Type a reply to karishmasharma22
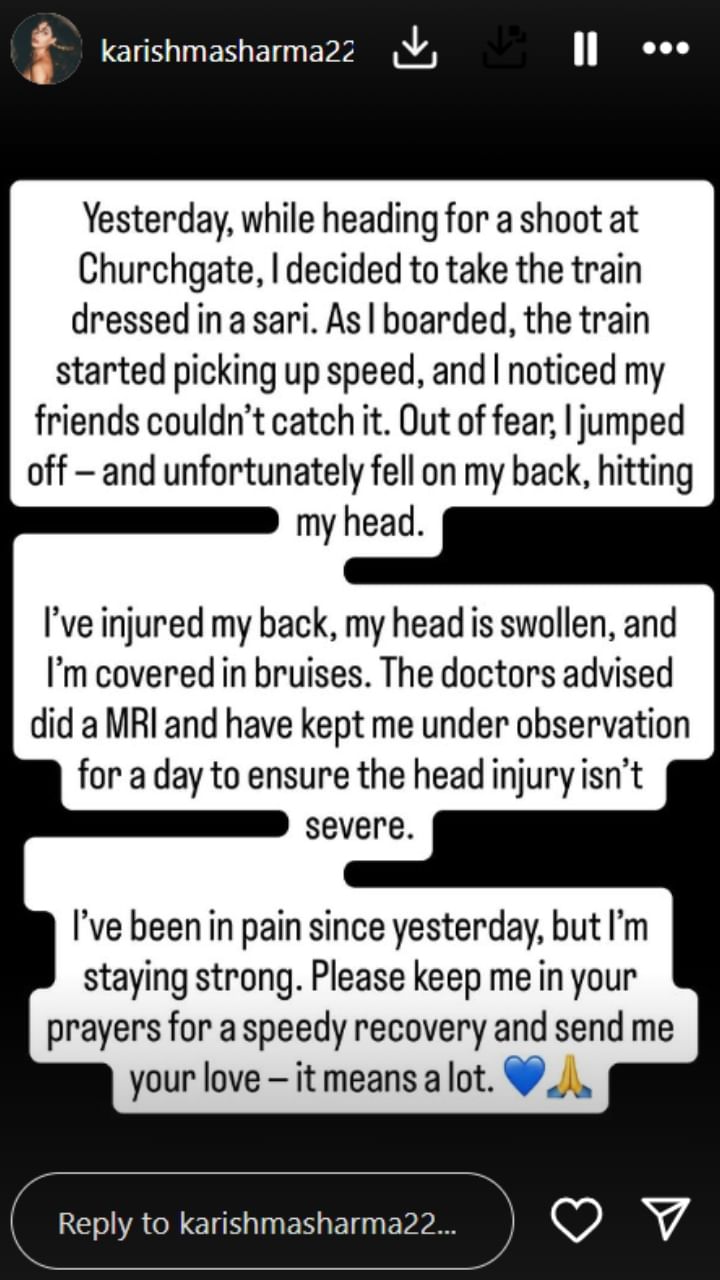720x1280 pixels. (x=262, y=1222)
